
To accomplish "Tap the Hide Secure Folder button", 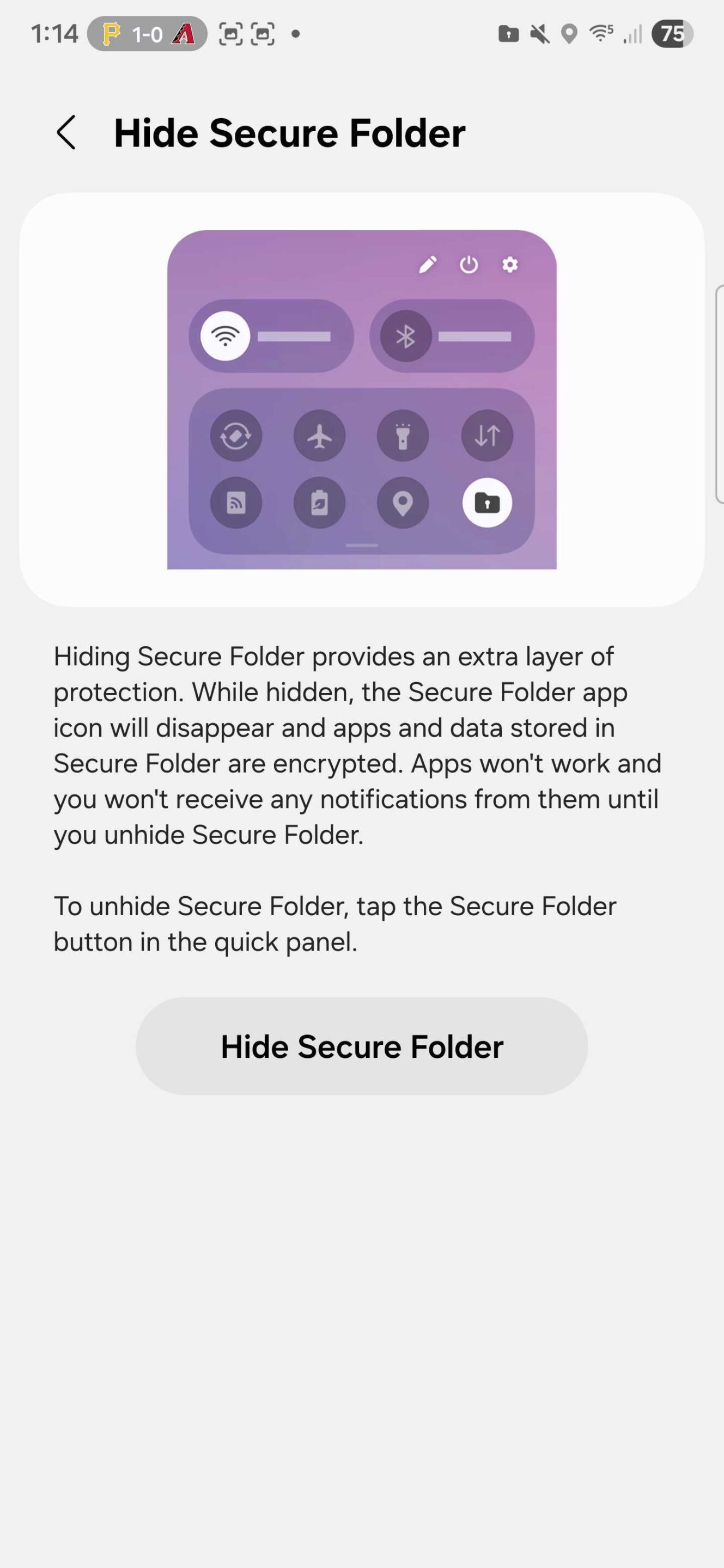I will 362,1046.
